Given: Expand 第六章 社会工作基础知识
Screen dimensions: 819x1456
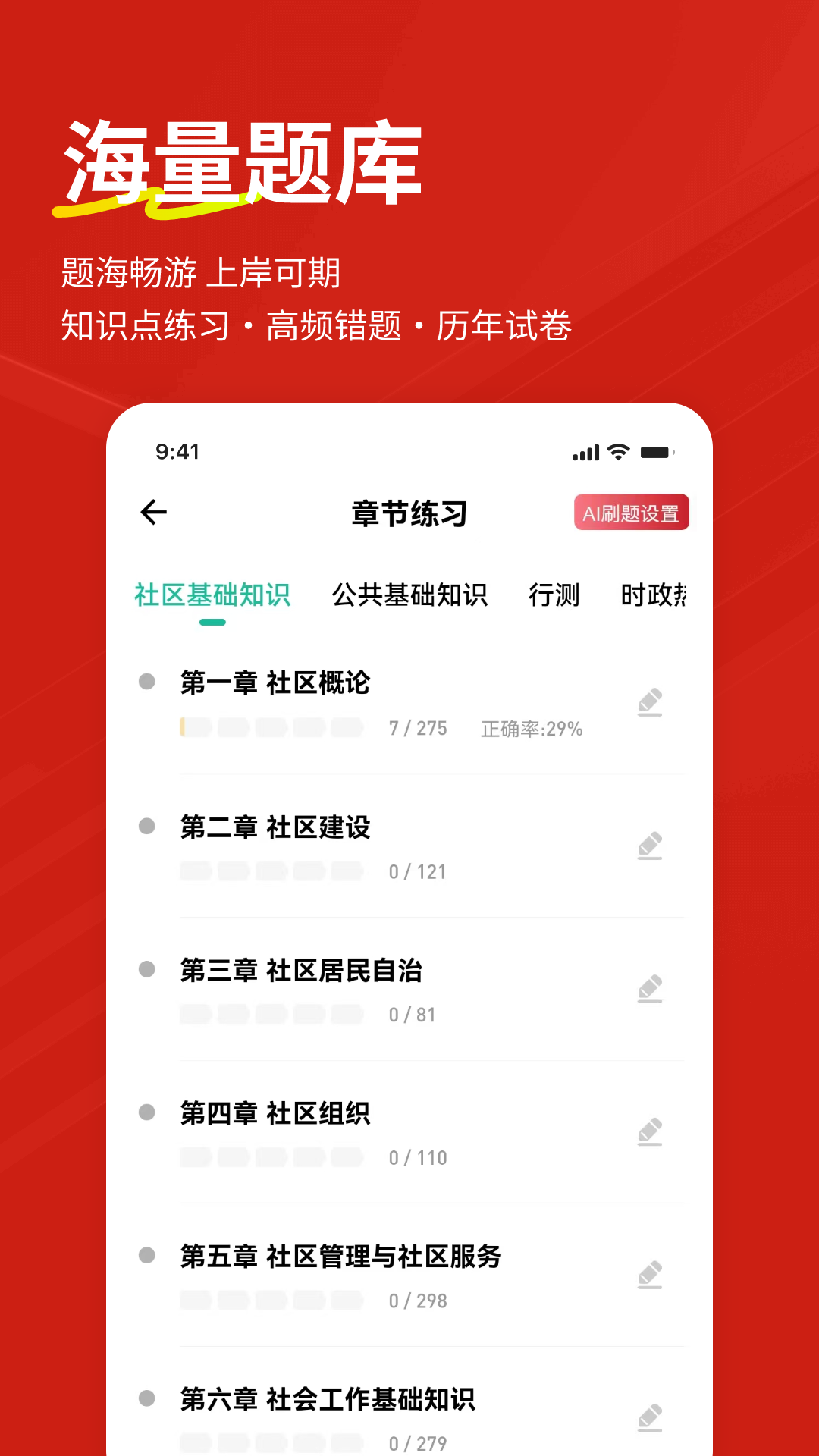Looking at the screenshot, I should tap(328, 1400).
